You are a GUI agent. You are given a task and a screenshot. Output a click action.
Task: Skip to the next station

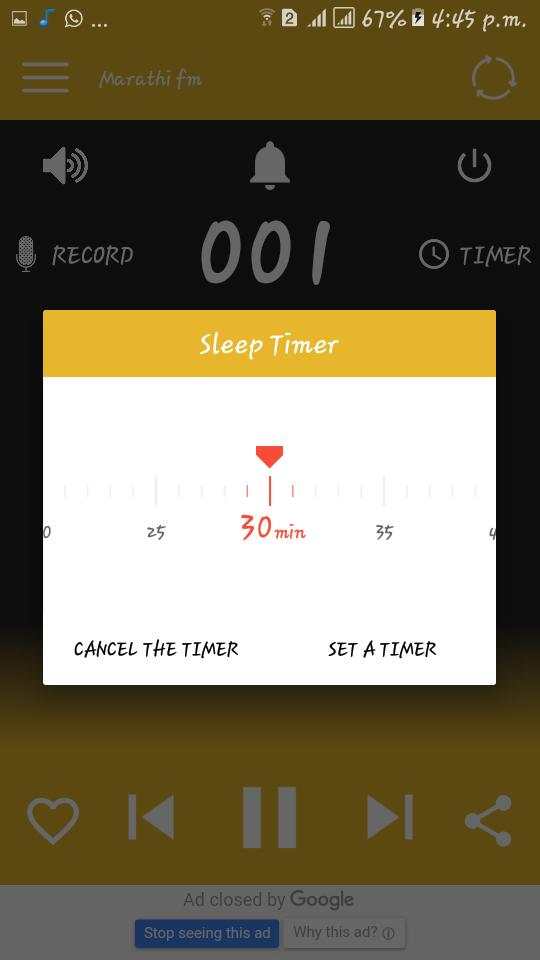(390, 817)
